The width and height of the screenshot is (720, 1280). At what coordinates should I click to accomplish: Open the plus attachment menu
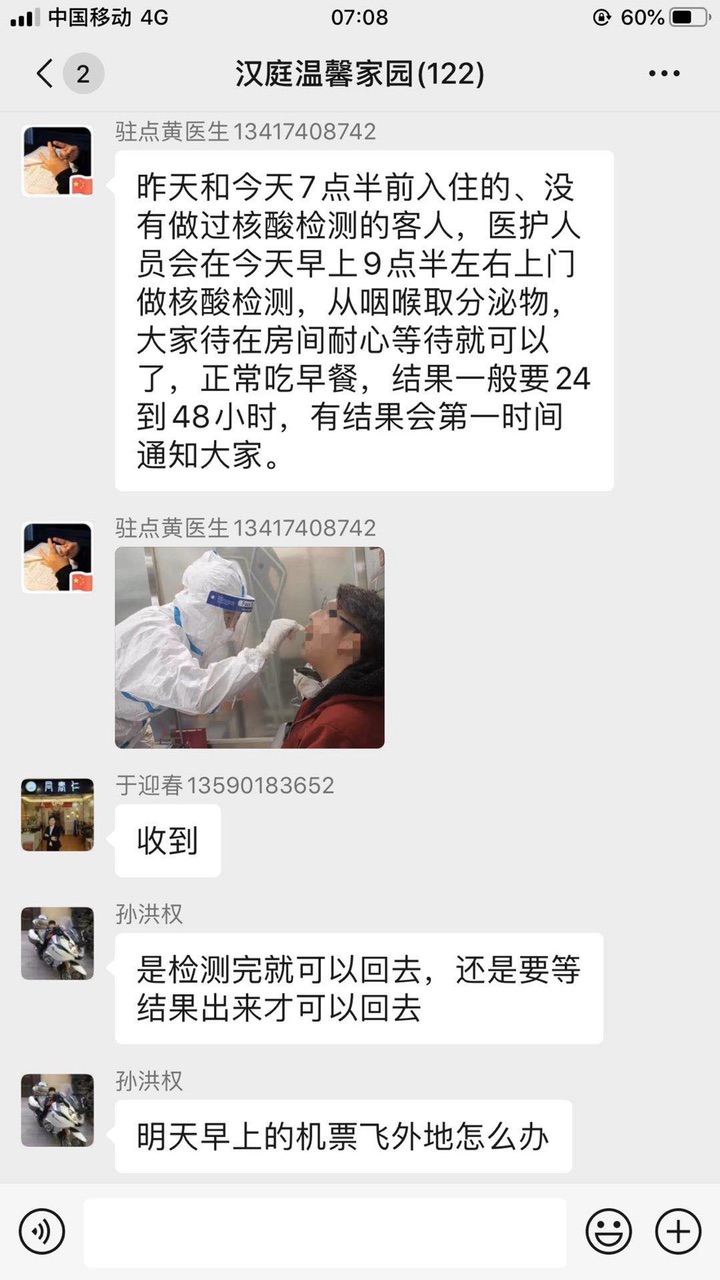pyautogui.click(x=678, y=1231)
